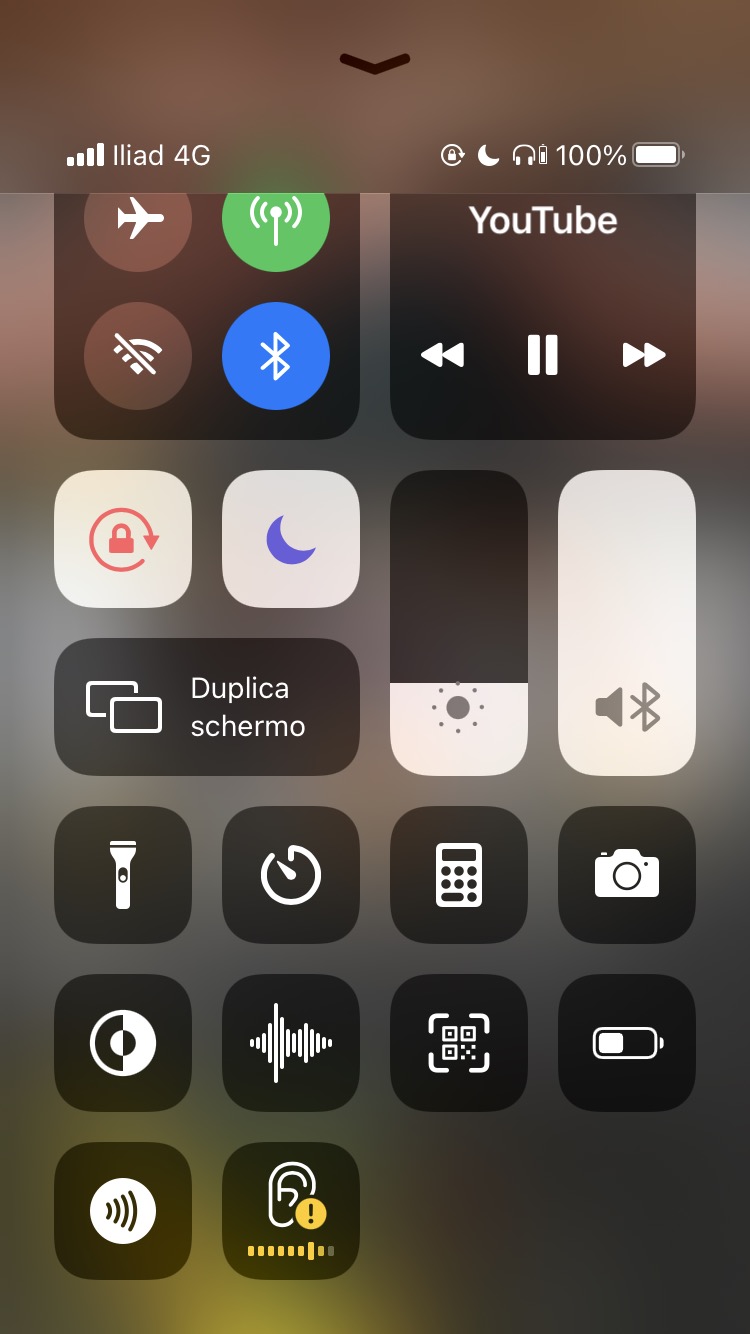This screenshot has height=1334, width=750.
Task: Open the camera
Action: [626, 875]
